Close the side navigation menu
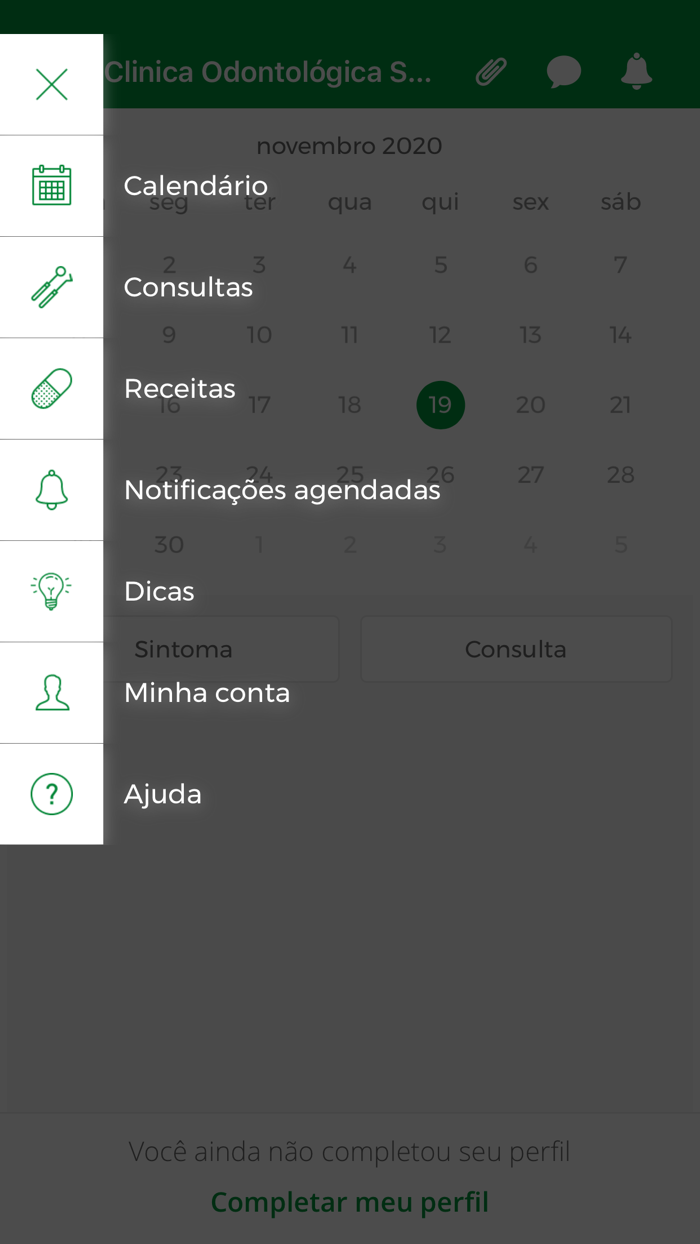Screen dimensions: 700x1244 pyautogui.click(x=51, y=85)
